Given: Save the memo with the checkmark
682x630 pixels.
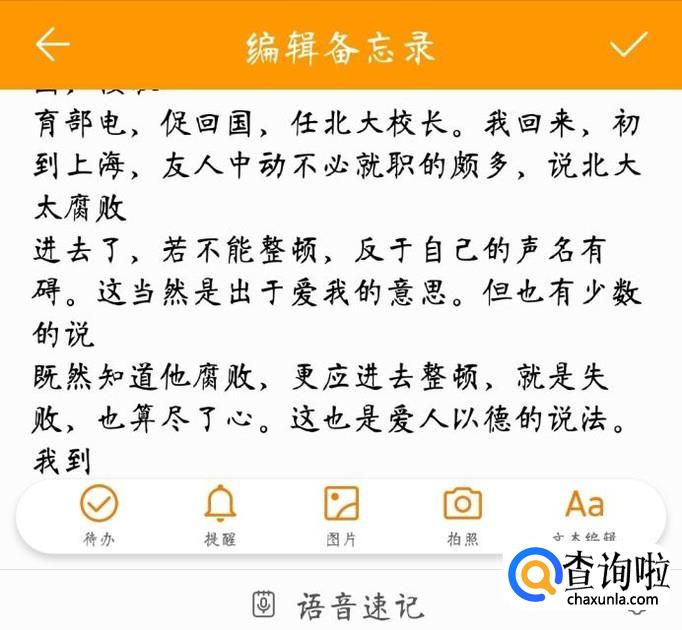Looking at the screenshot, I should (x=629, y=44).
